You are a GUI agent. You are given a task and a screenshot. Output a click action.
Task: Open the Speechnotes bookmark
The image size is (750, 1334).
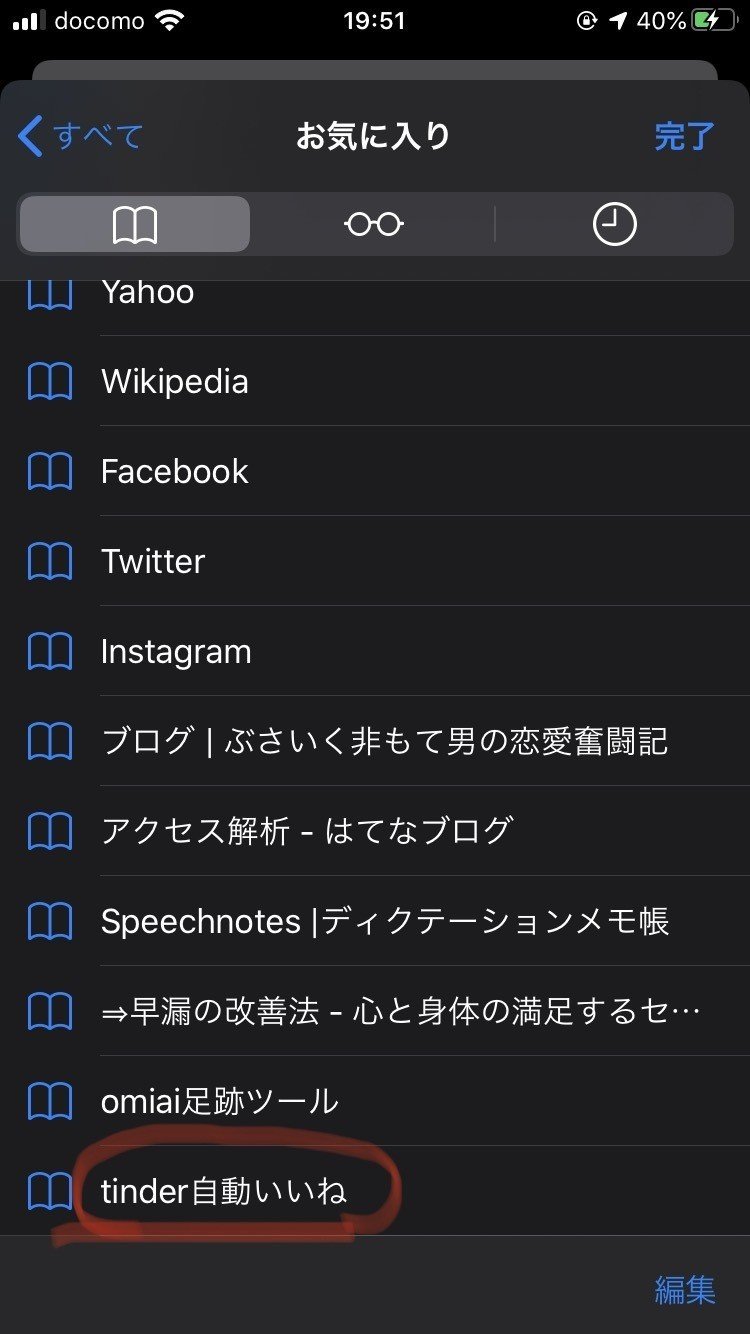coord(384,921)
